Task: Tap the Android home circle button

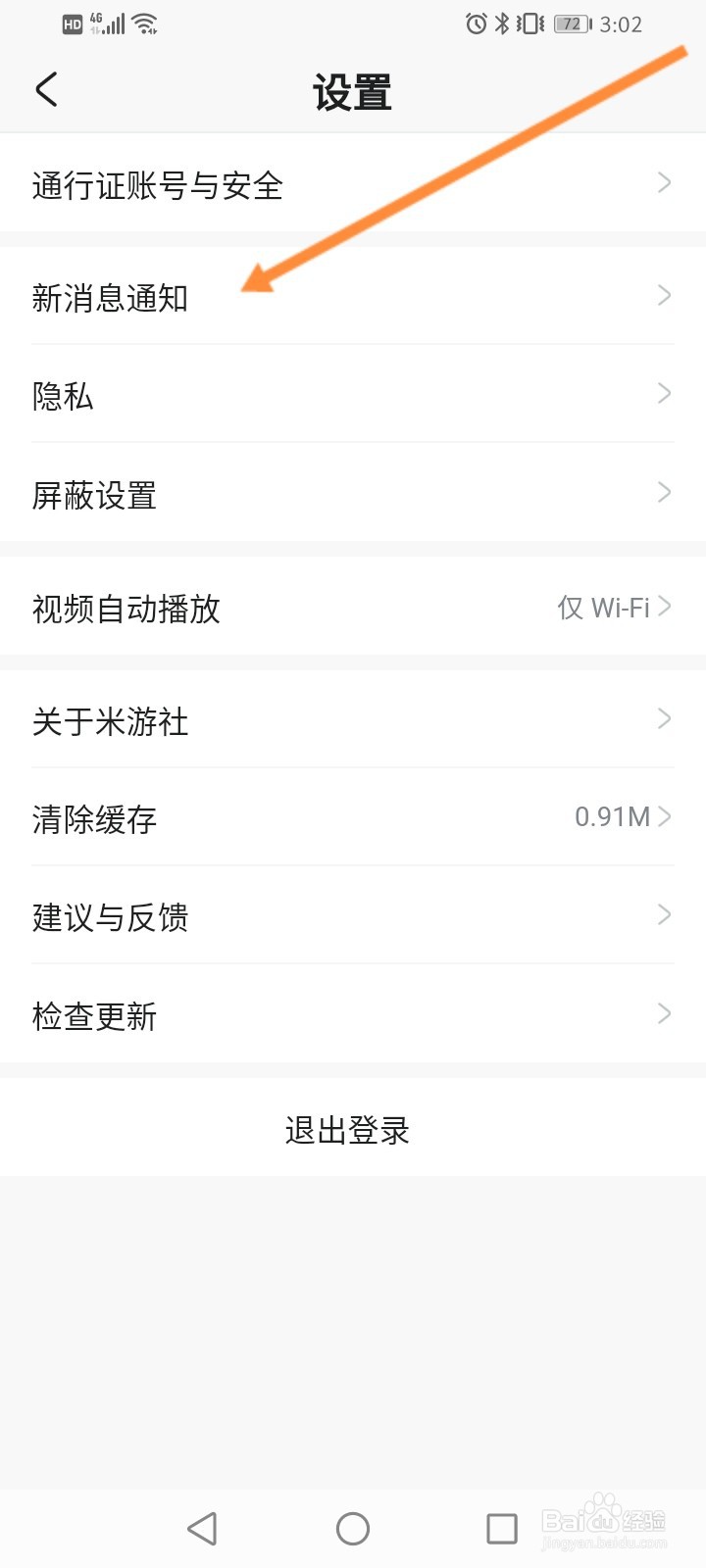Action: pyautogui.click(x=353, y=1527)
